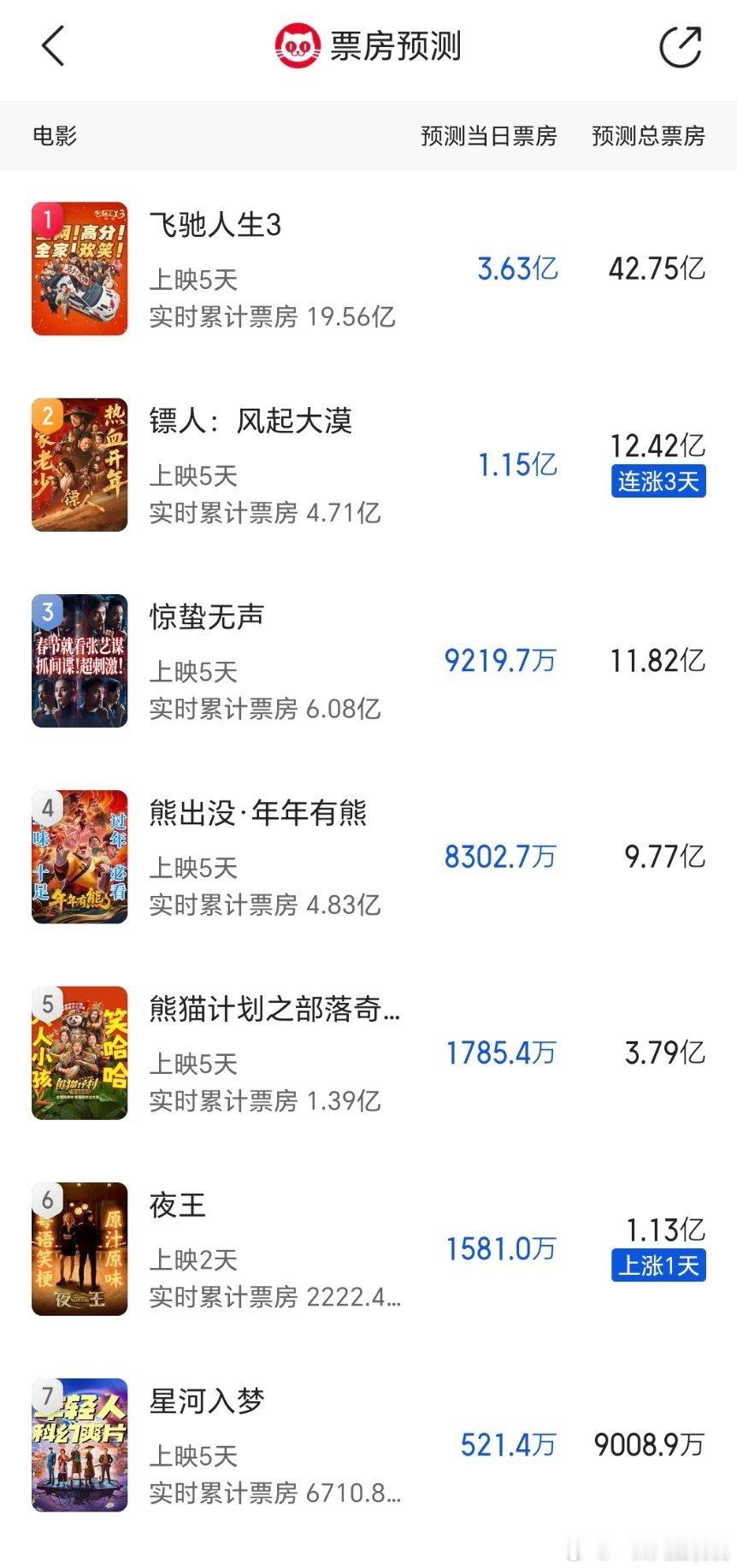The width and height of the screenshot is (737, 1568).
Task: Open the poster thumbnail of 熊出没·年年有熊
Action: (x=80, y=857)
